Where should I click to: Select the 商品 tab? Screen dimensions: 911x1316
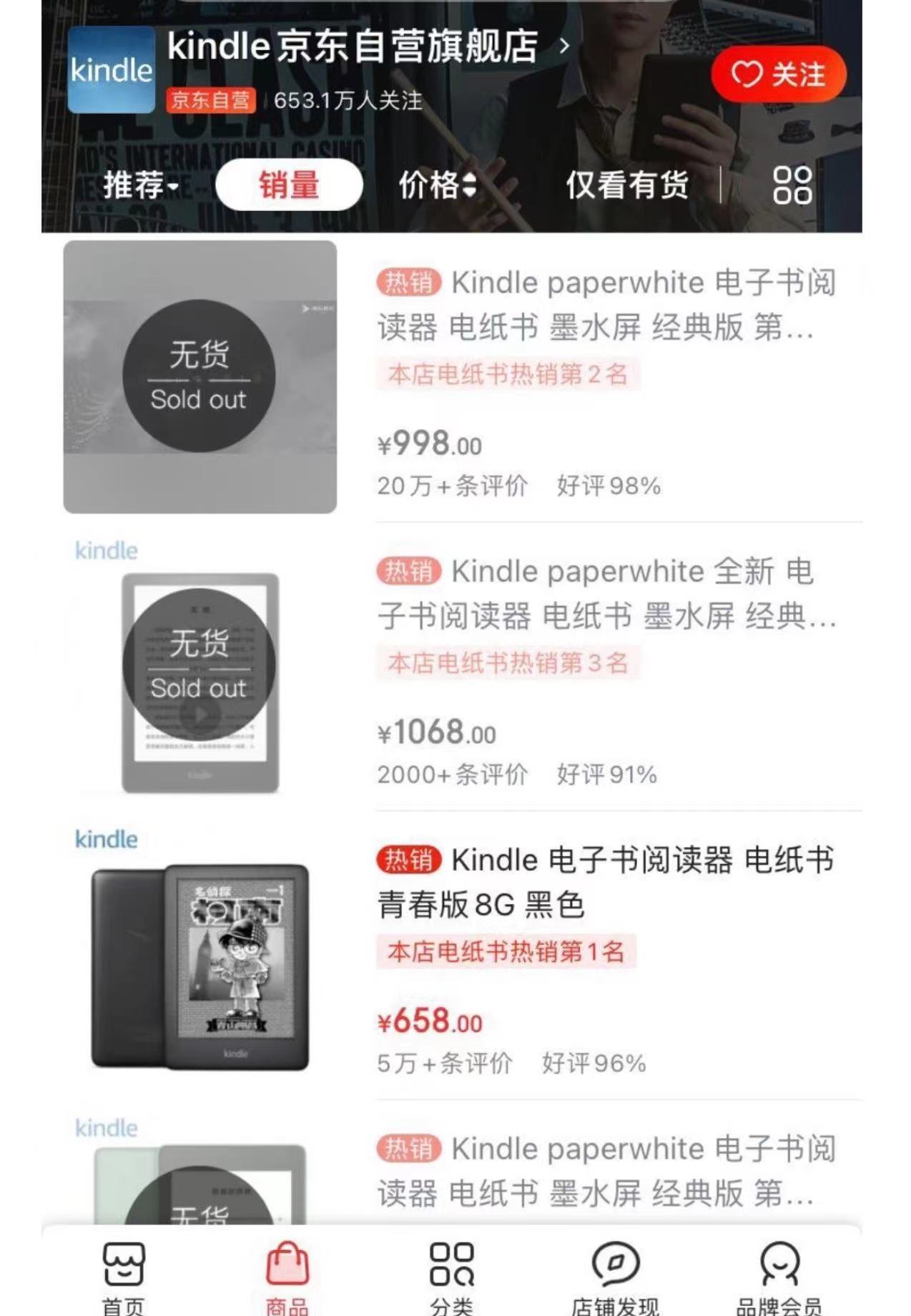click(287, 1277)
